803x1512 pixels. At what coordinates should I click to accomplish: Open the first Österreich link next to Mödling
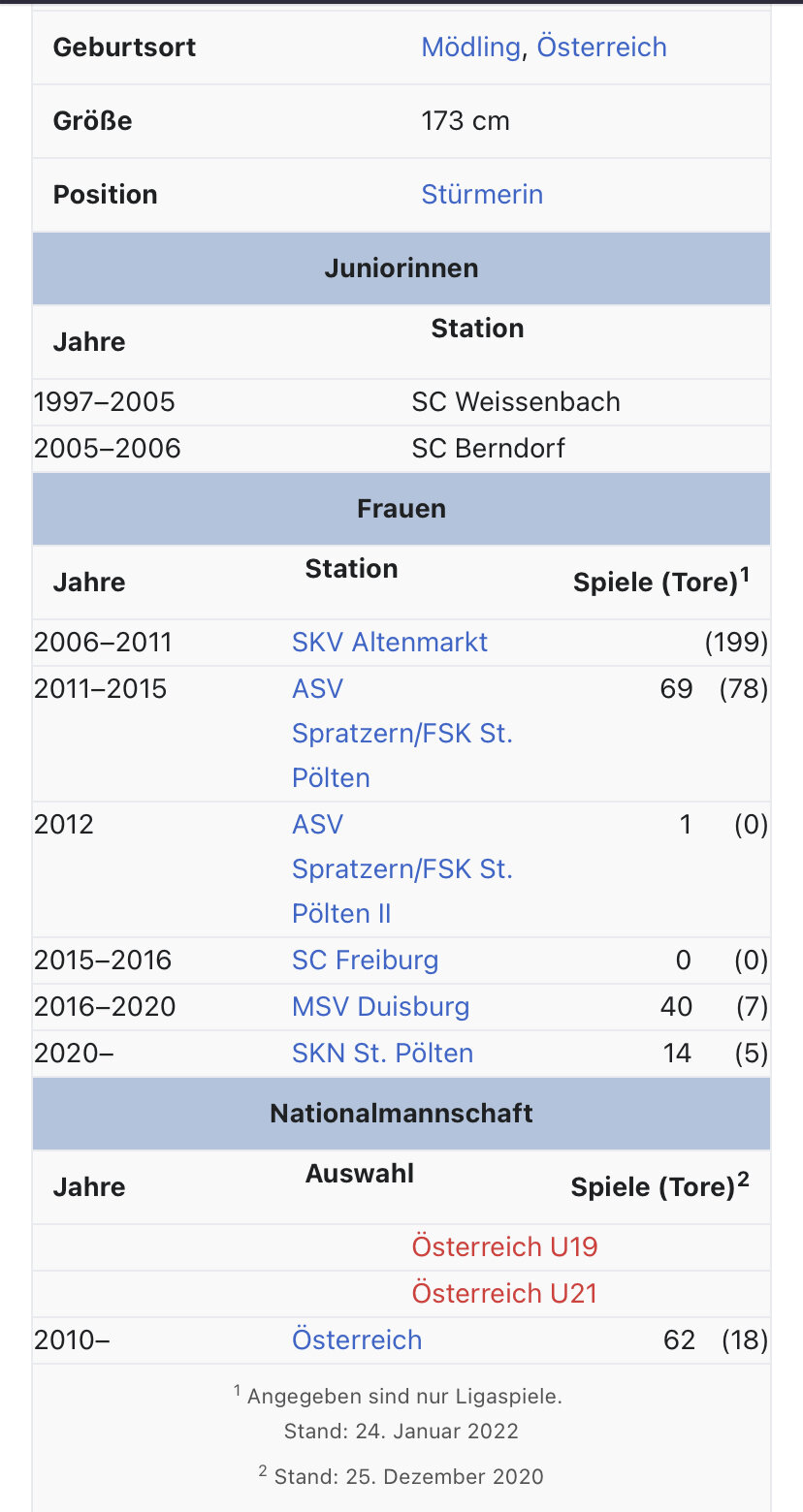(x=601, y=47)
